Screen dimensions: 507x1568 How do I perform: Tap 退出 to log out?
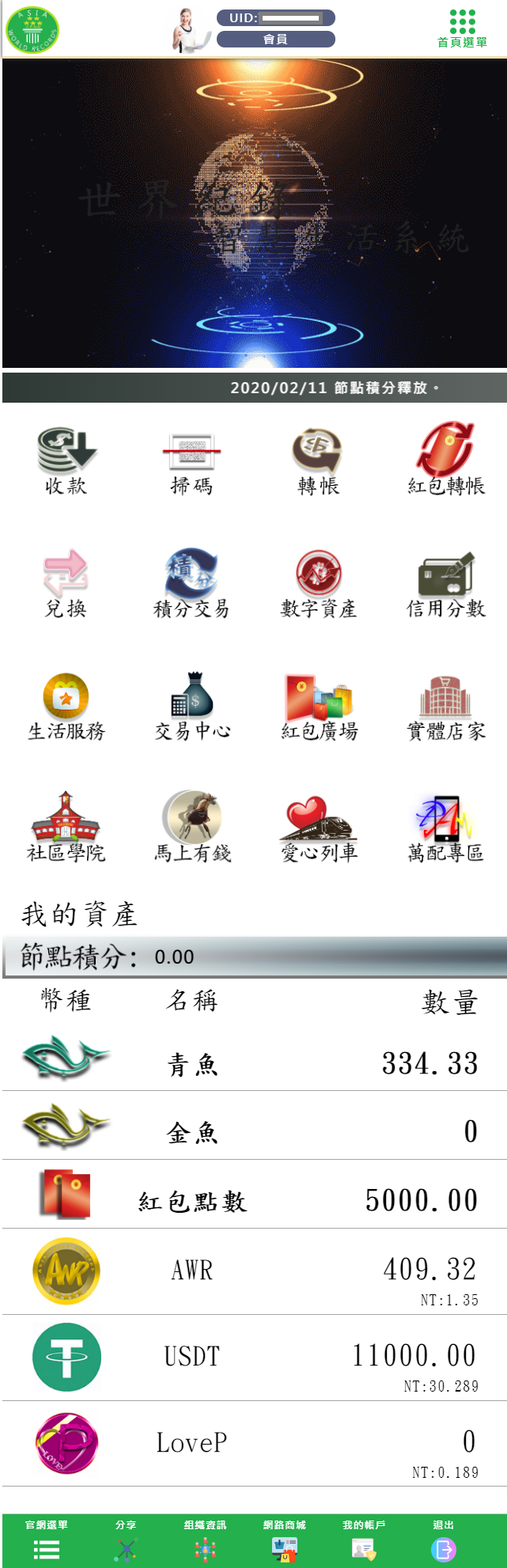pyautogui.click(x=444, y=1541)
